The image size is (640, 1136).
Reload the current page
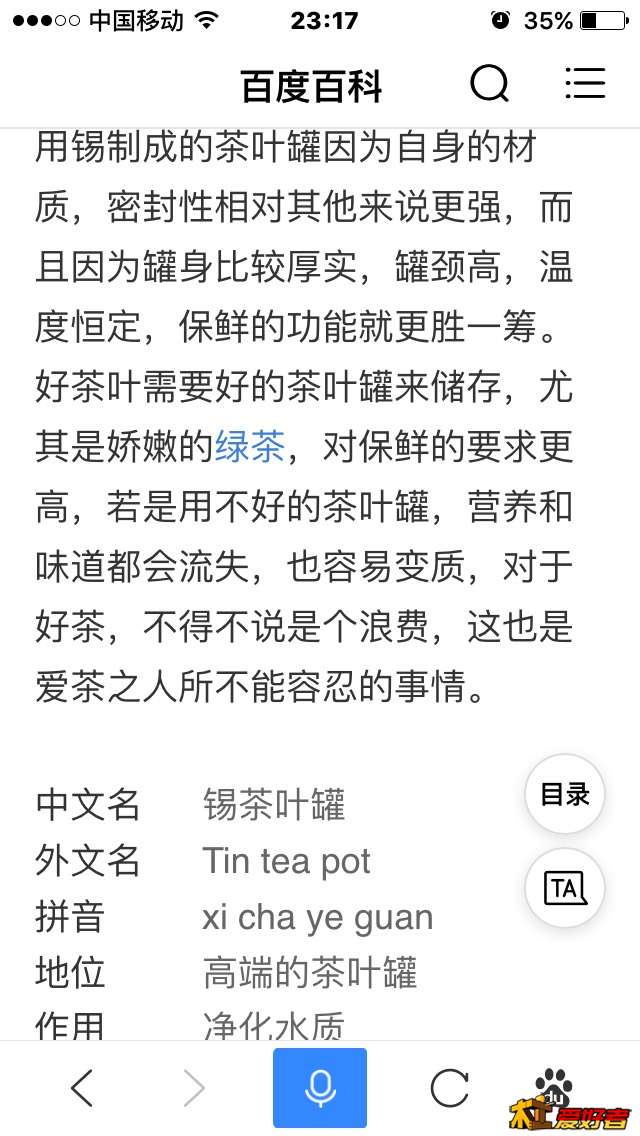click(x=449, y=1088)
